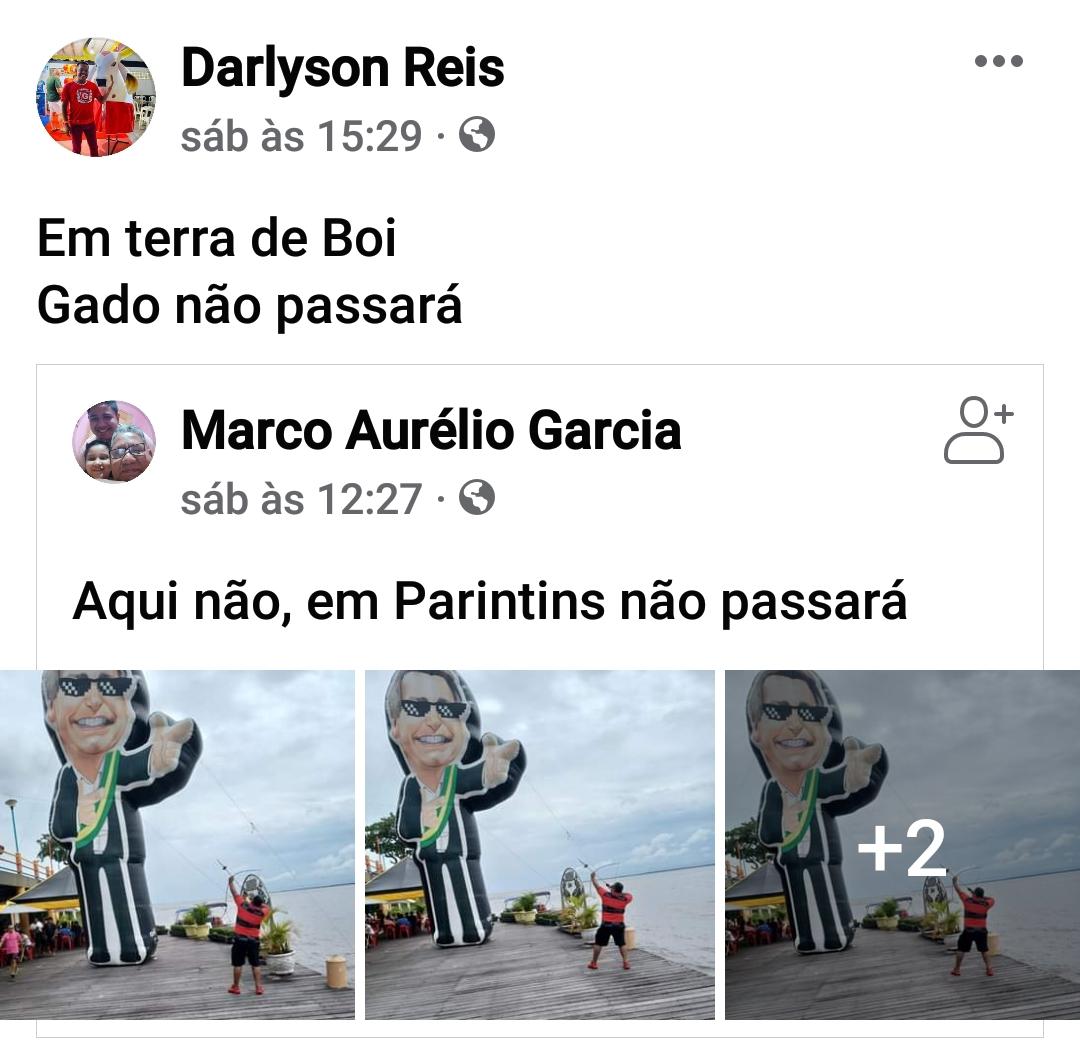Open the first photo of the shared post
The width and height of the screenshot is (1080, 1057).
click(177, 844)
